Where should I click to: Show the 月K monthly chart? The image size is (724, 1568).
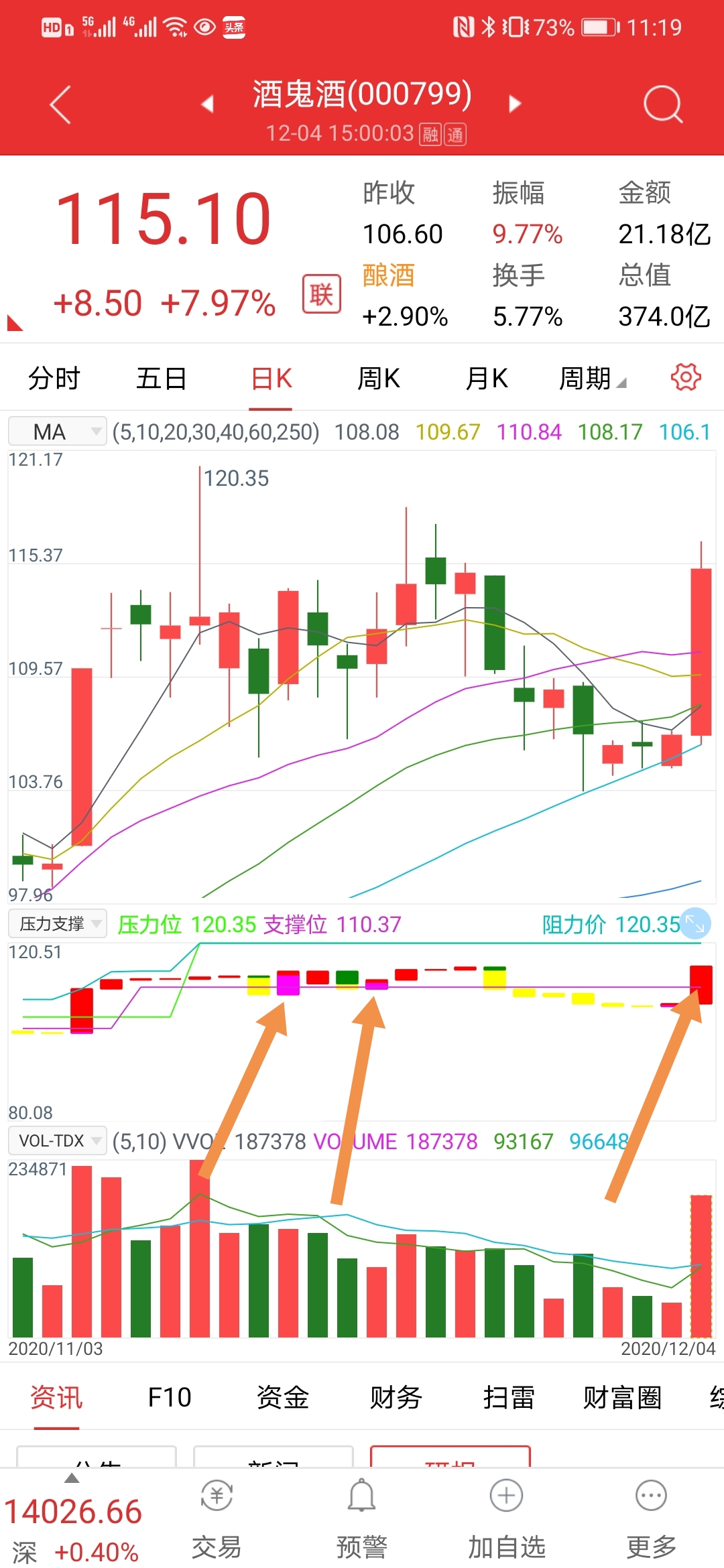[x=487, y=379]
